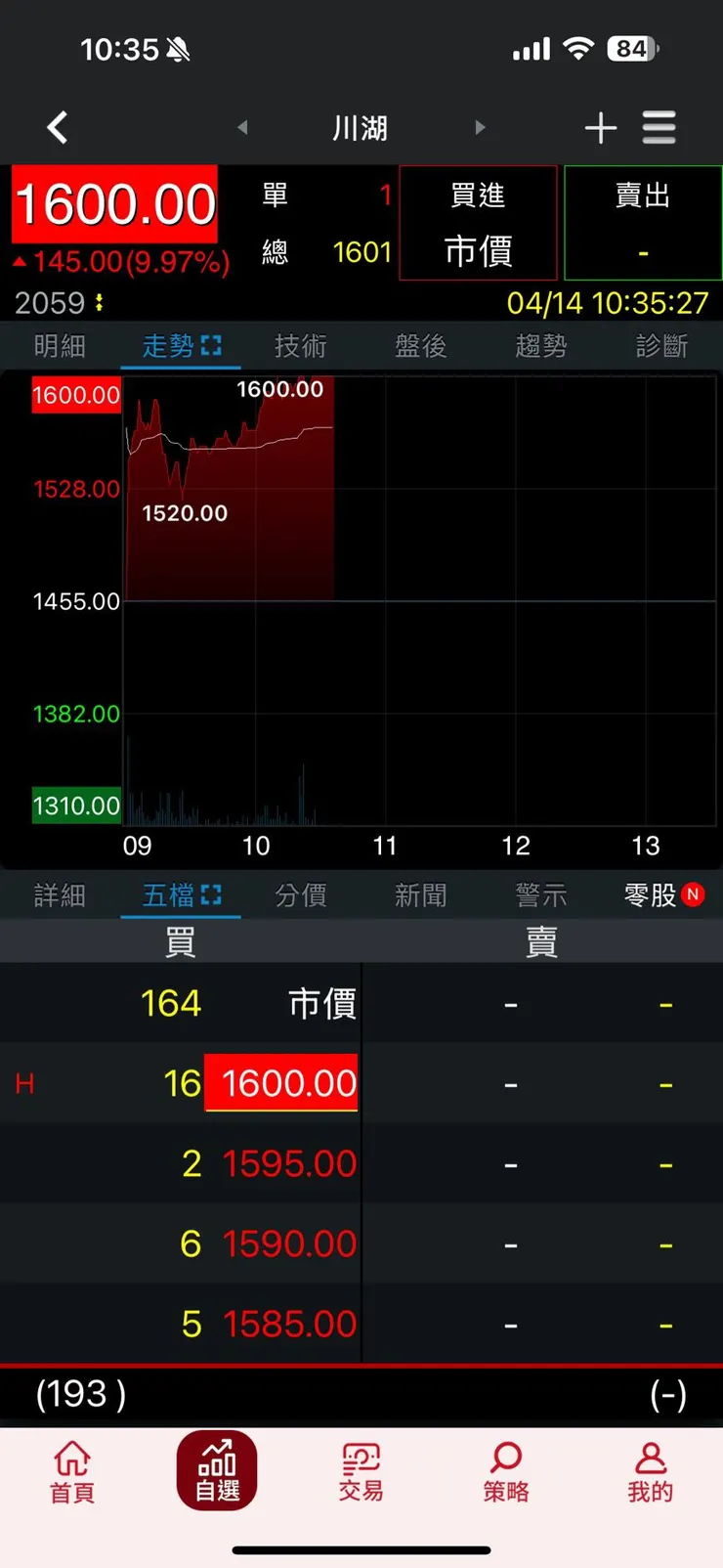Screen dimensions: 723x1568
Task: Switch to previous stock with left arrow
Action: pos(240,127)
